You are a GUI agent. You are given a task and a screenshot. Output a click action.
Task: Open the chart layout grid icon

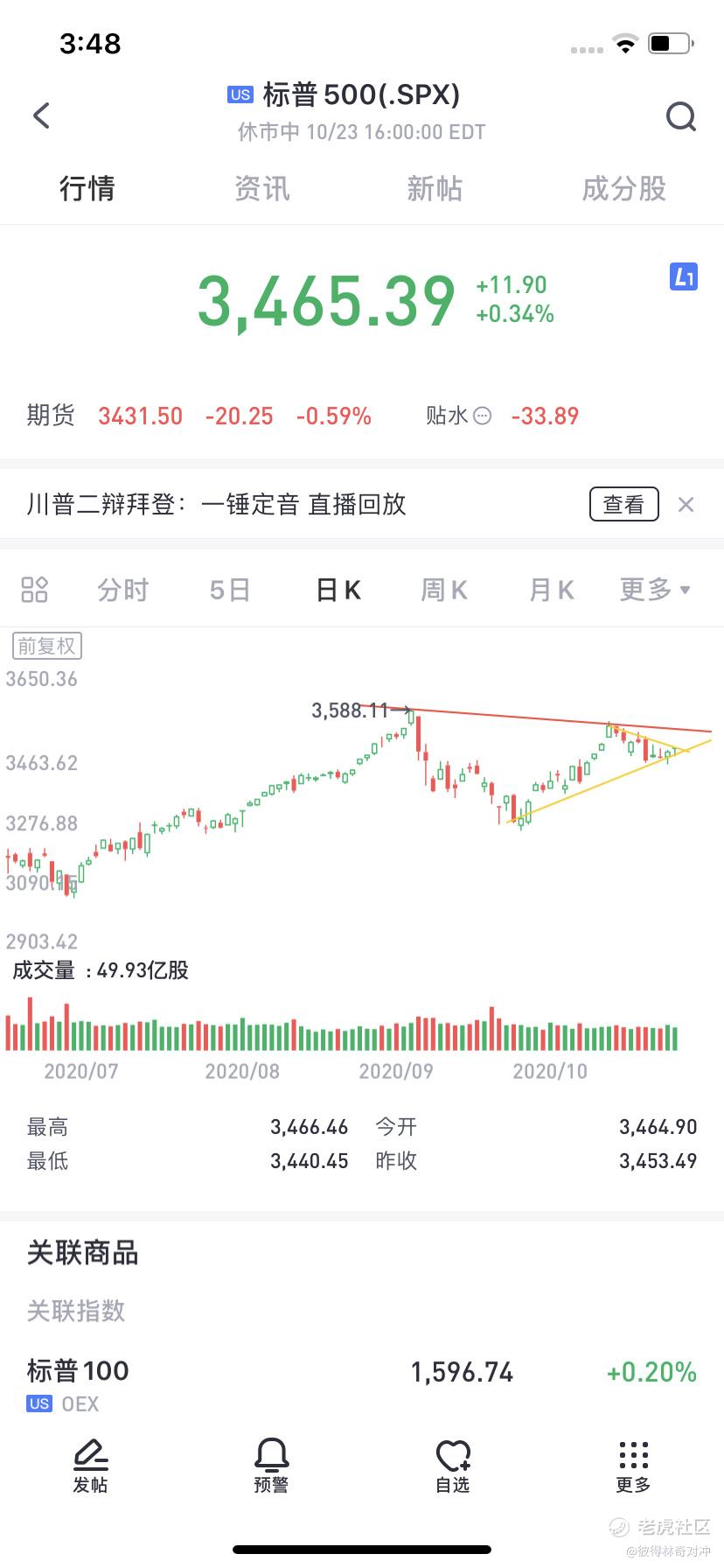pos(34,590)
